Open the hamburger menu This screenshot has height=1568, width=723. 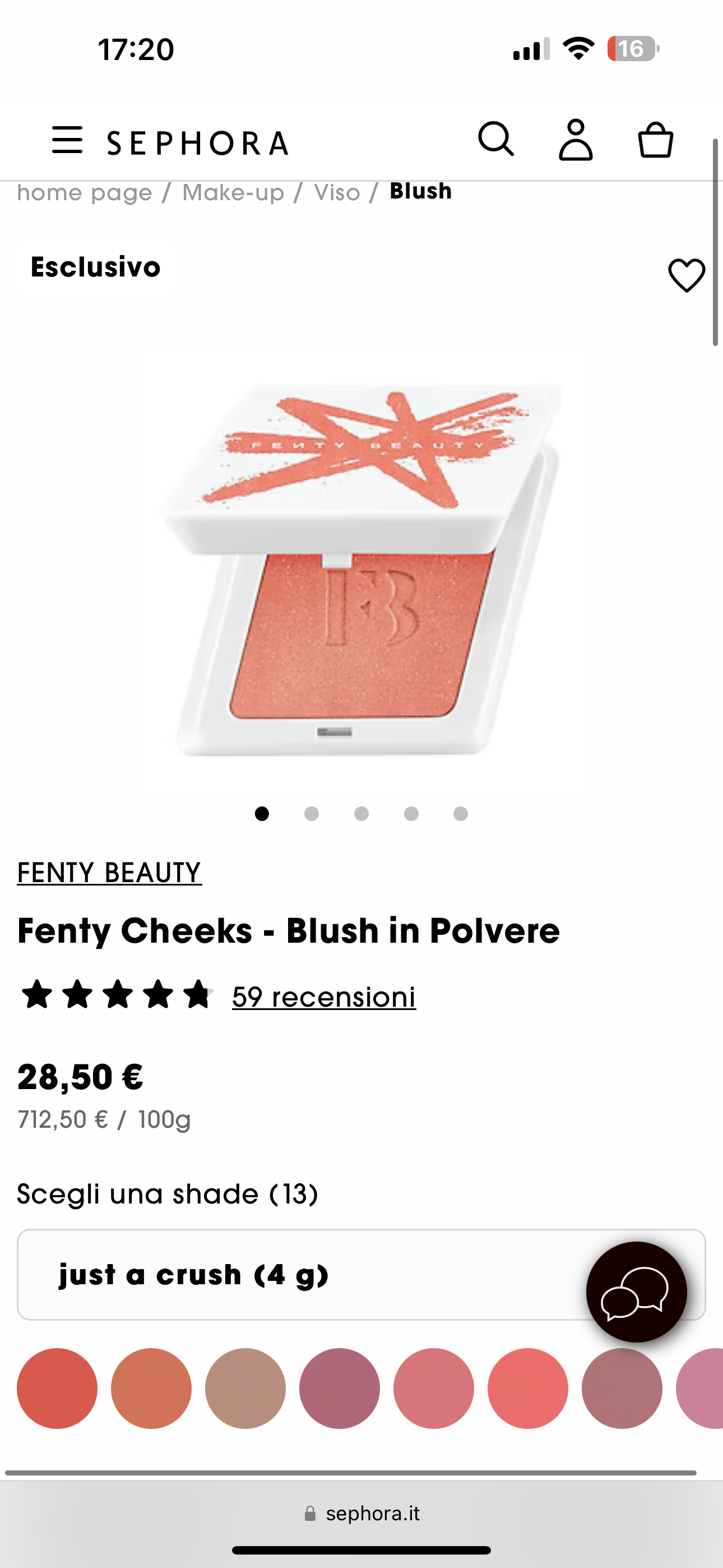67,140
